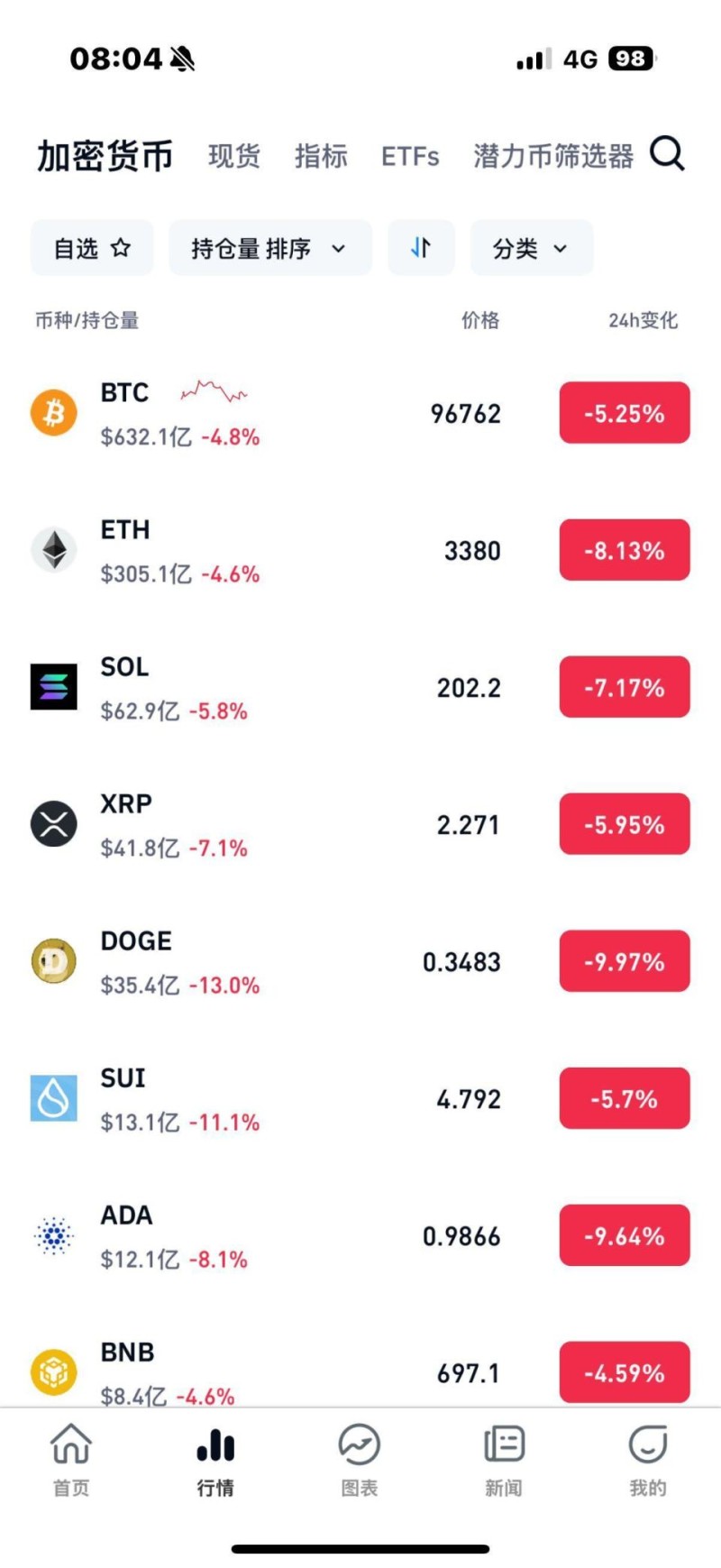Tap the SUI coin logo

click(53, 1098)
